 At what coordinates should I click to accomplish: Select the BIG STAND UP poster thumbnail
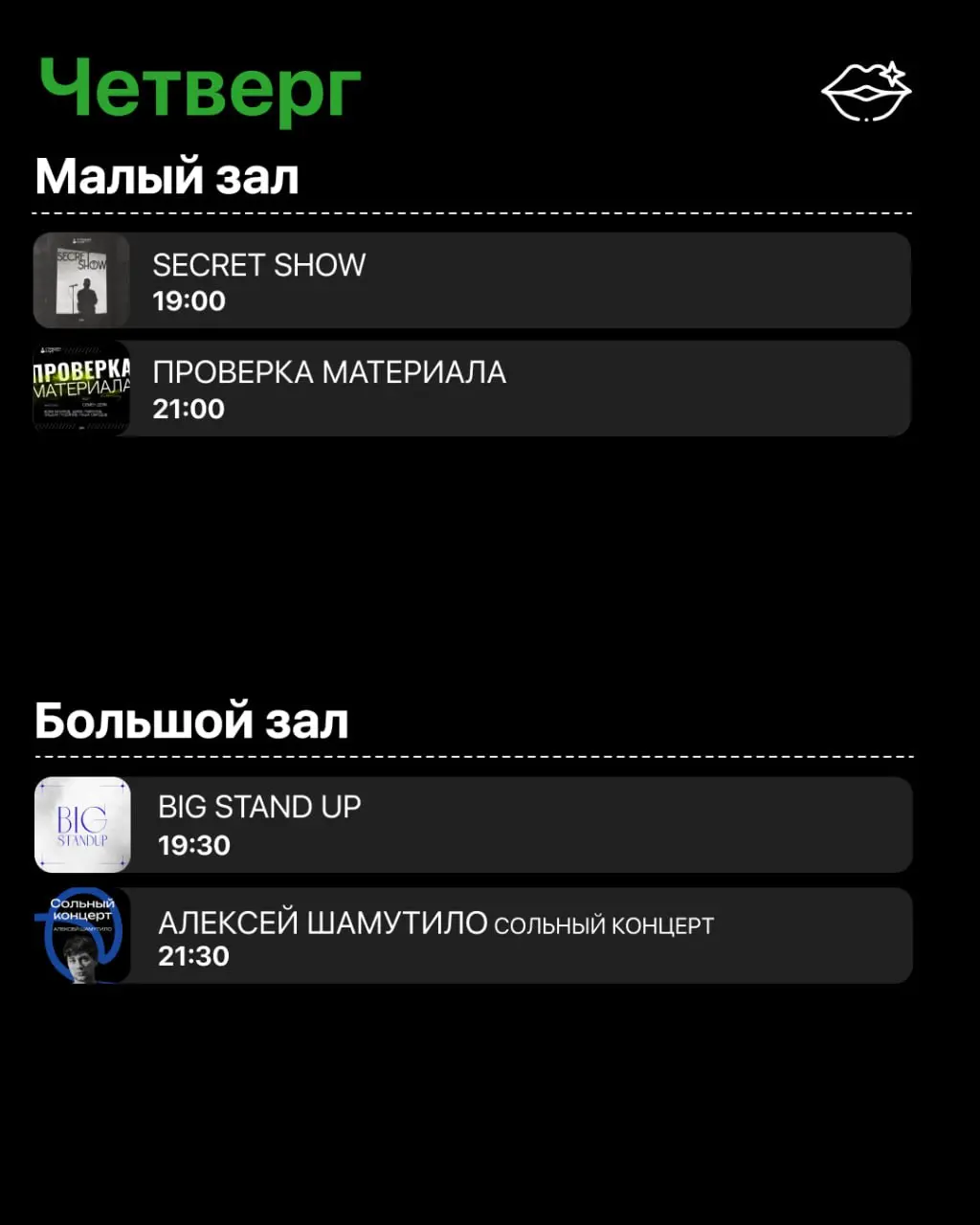point(82,825)
